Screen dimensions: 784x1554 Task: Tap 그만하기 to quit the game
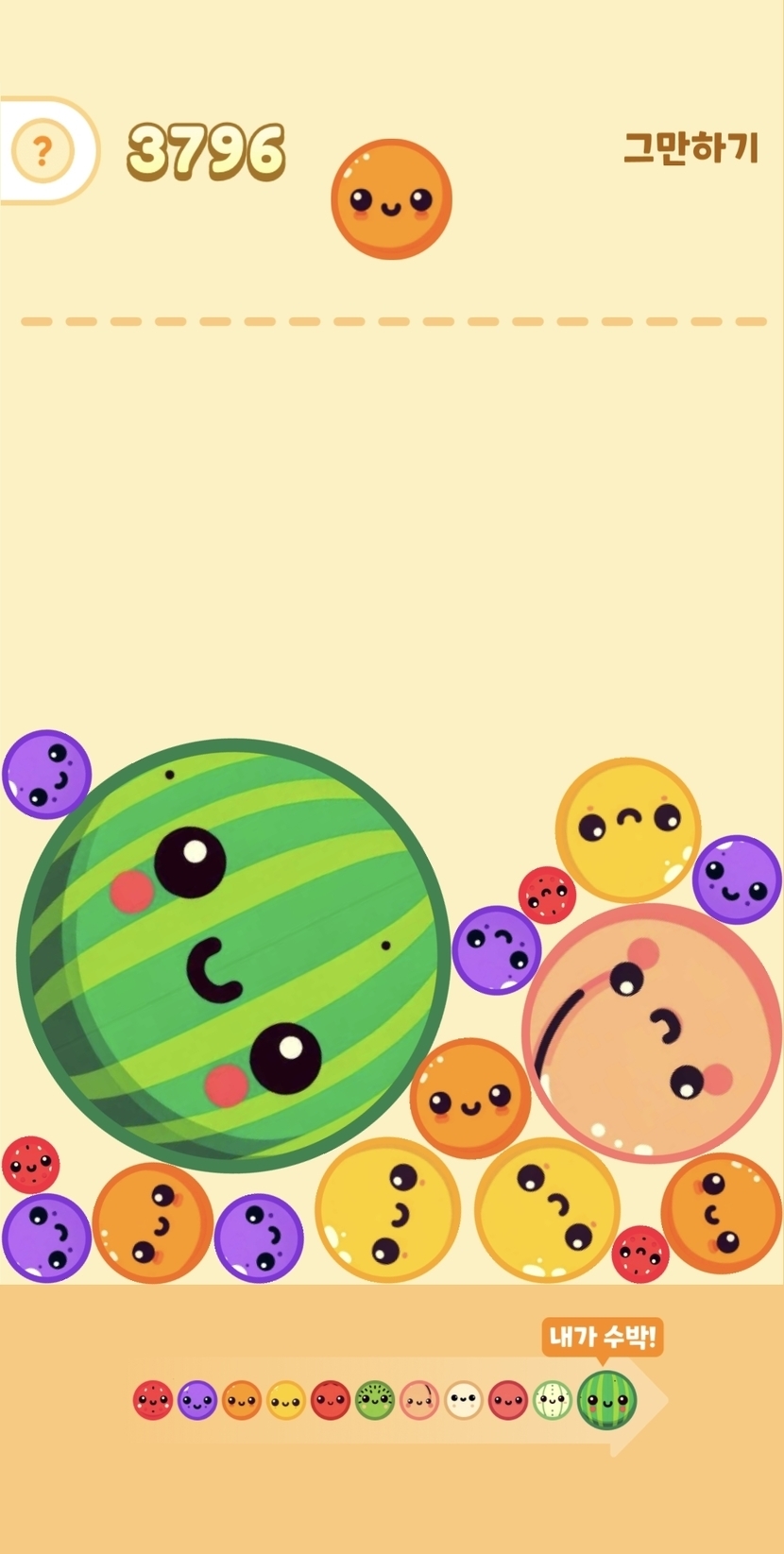[690, 147]
